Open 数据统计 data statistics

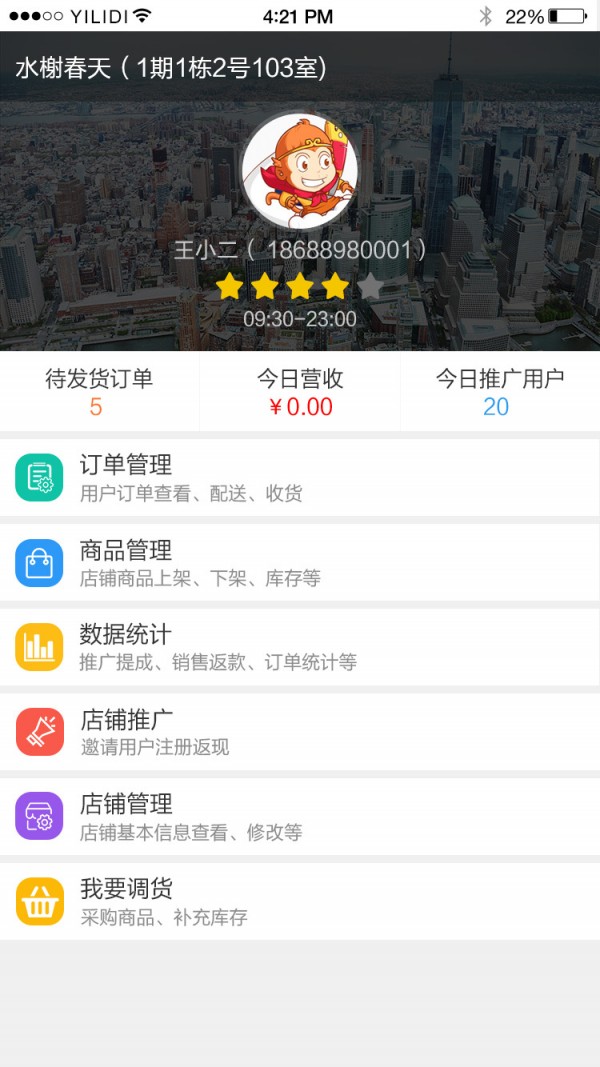[300, 647]
